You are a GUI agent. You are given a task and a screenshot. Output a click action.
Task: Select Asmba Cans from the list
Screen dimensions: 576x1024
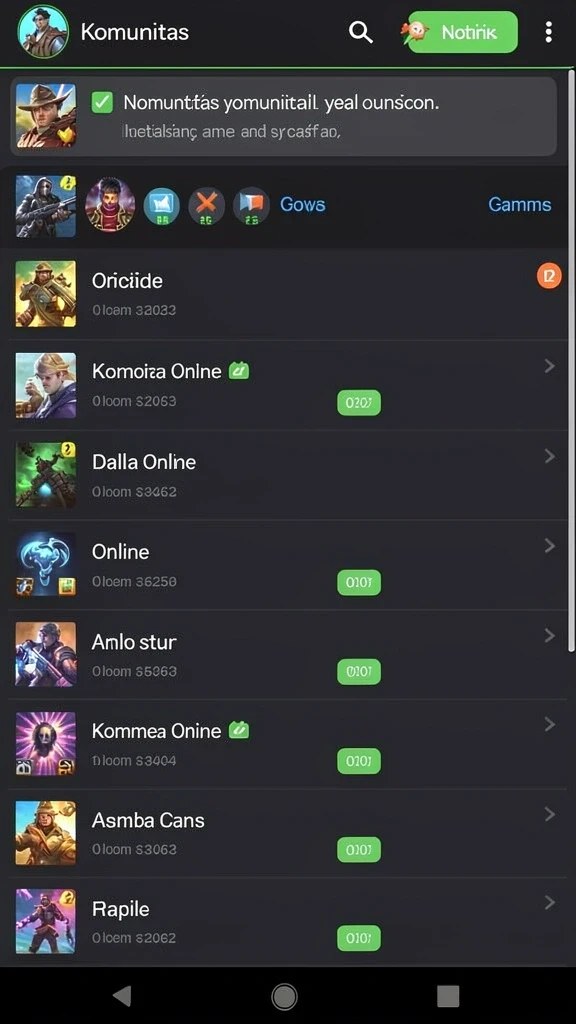click(x=288, y=833)
